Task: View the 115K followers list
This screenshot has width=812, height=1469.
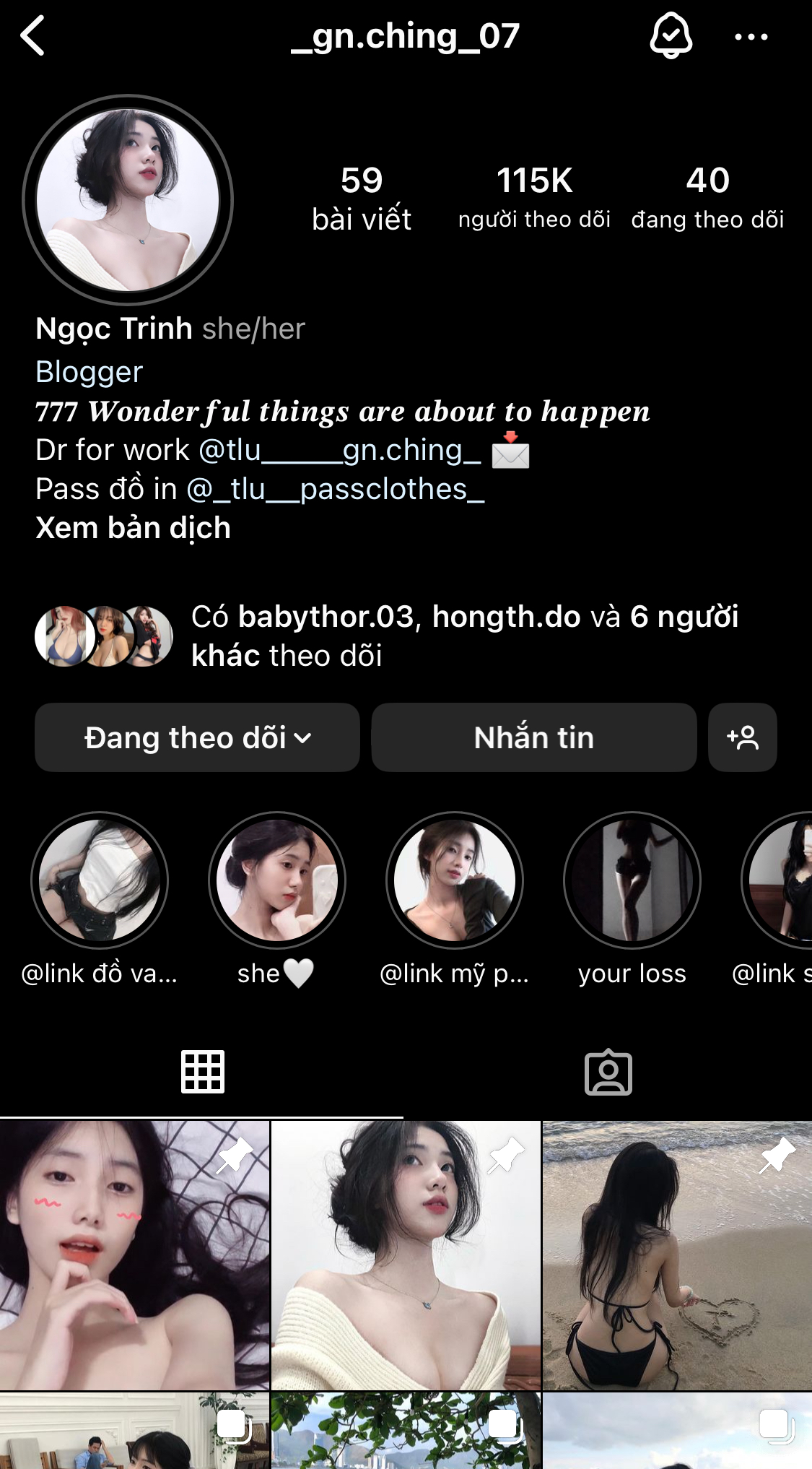Action: pyautogui.click(x=534, y=197)
